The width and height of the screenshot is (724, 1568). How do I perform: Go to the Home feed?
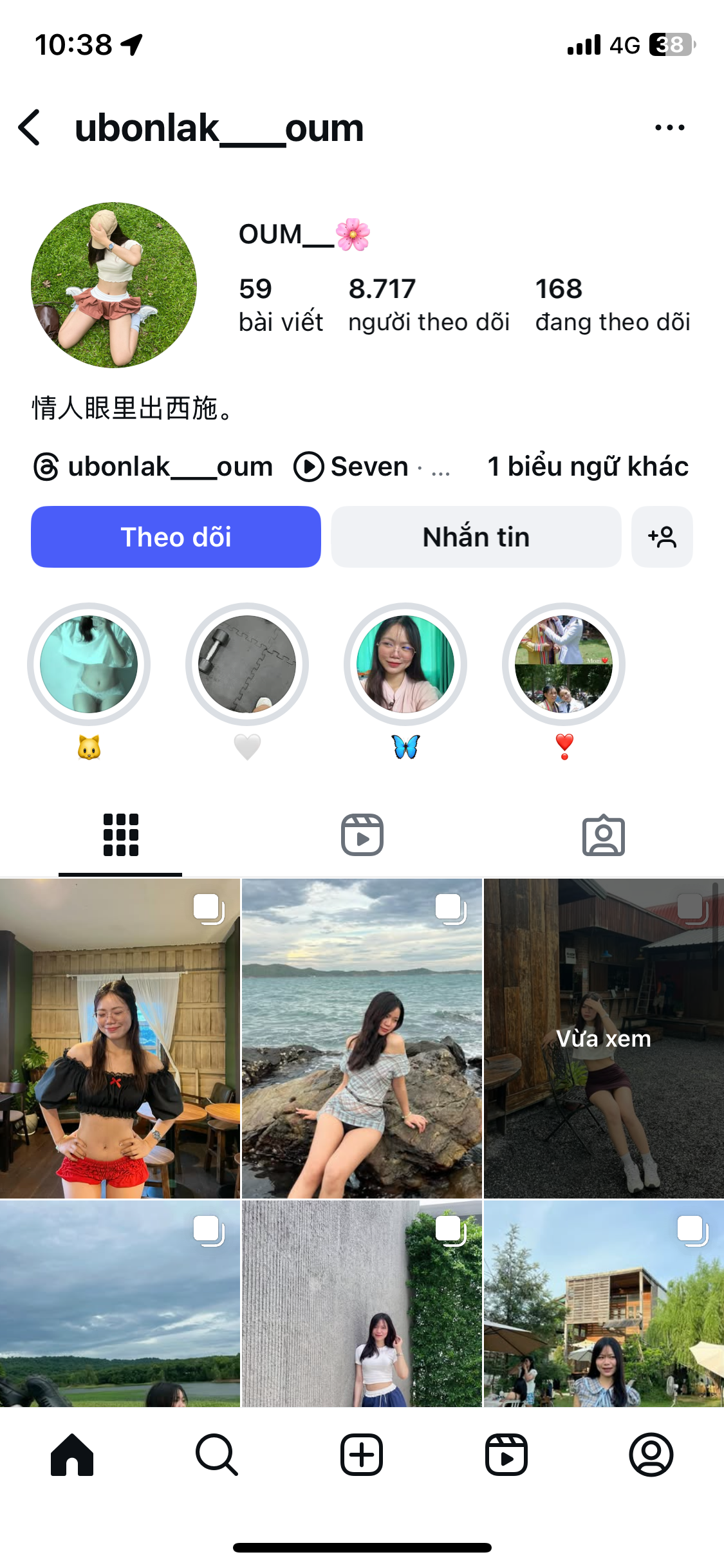tap(72, 1455)
